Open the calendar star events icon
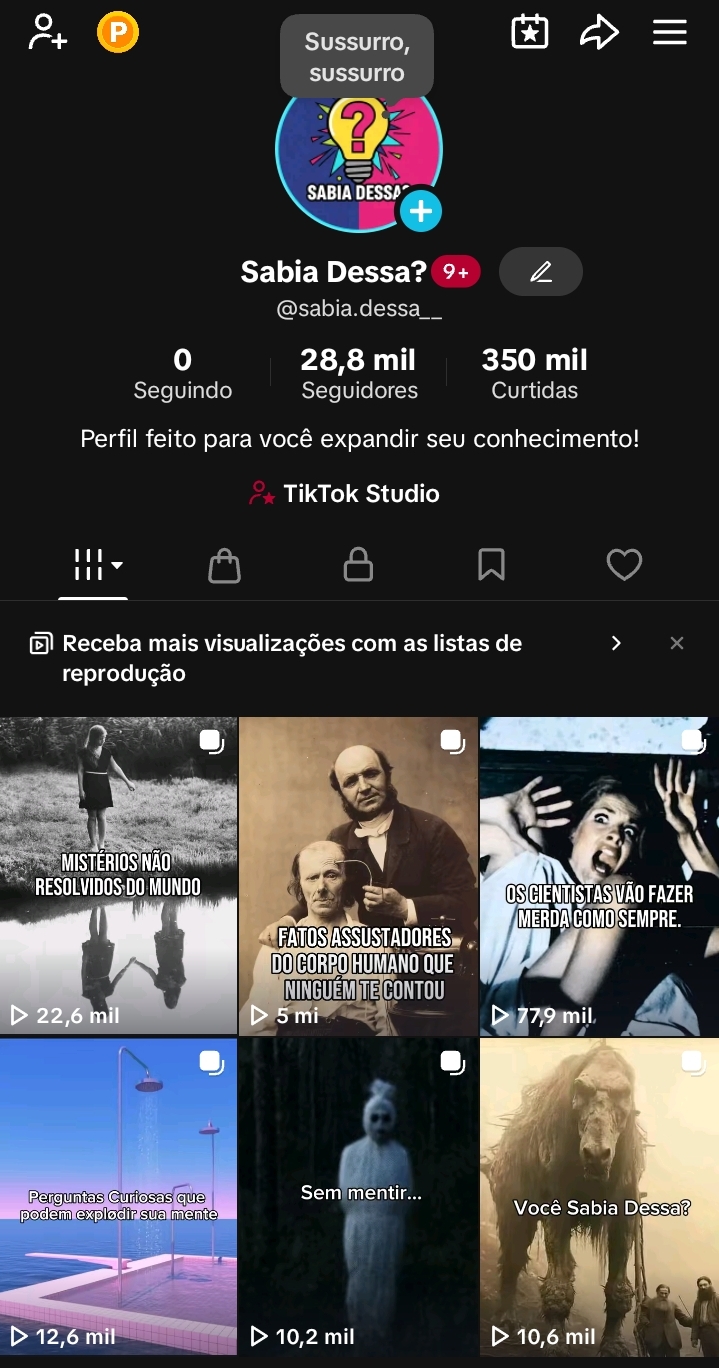719x1368 pixels. 529,32
